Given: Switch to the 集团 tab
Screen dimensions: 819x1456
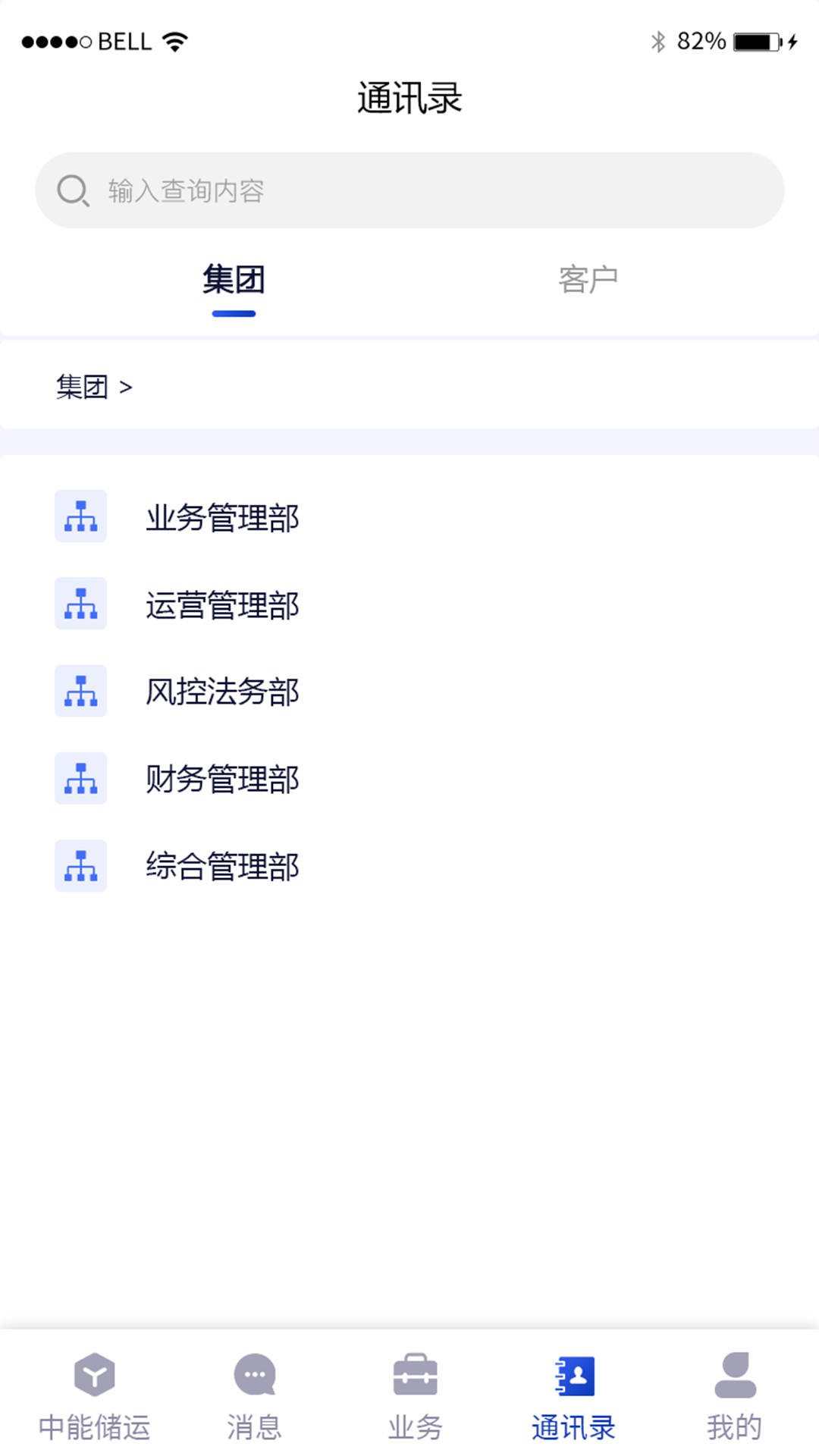Looking at the screenshot, I should pyautogui.click(x=232, y=278).
